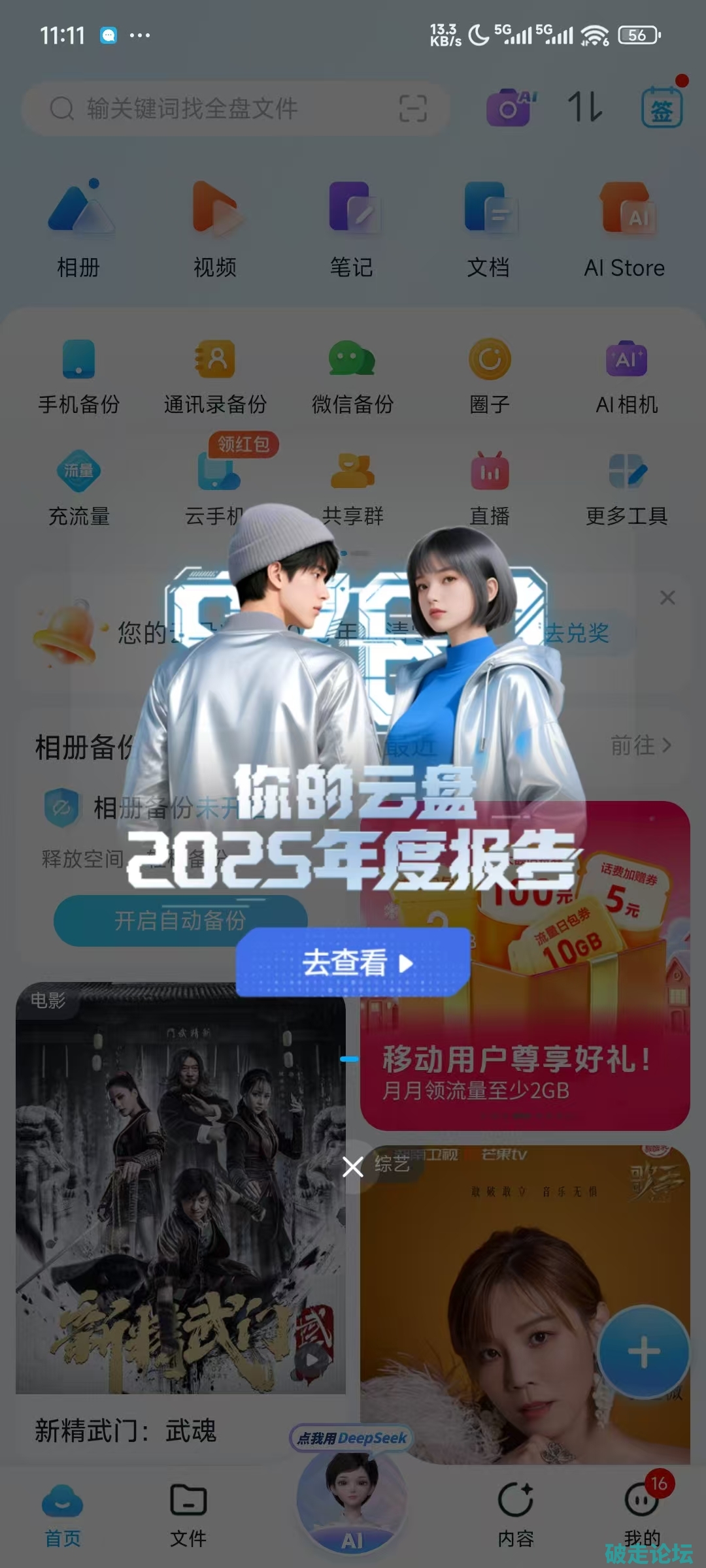
Task: Dismiss the annual report popup
Action: pyautogui.click(x=353, y=1166)
